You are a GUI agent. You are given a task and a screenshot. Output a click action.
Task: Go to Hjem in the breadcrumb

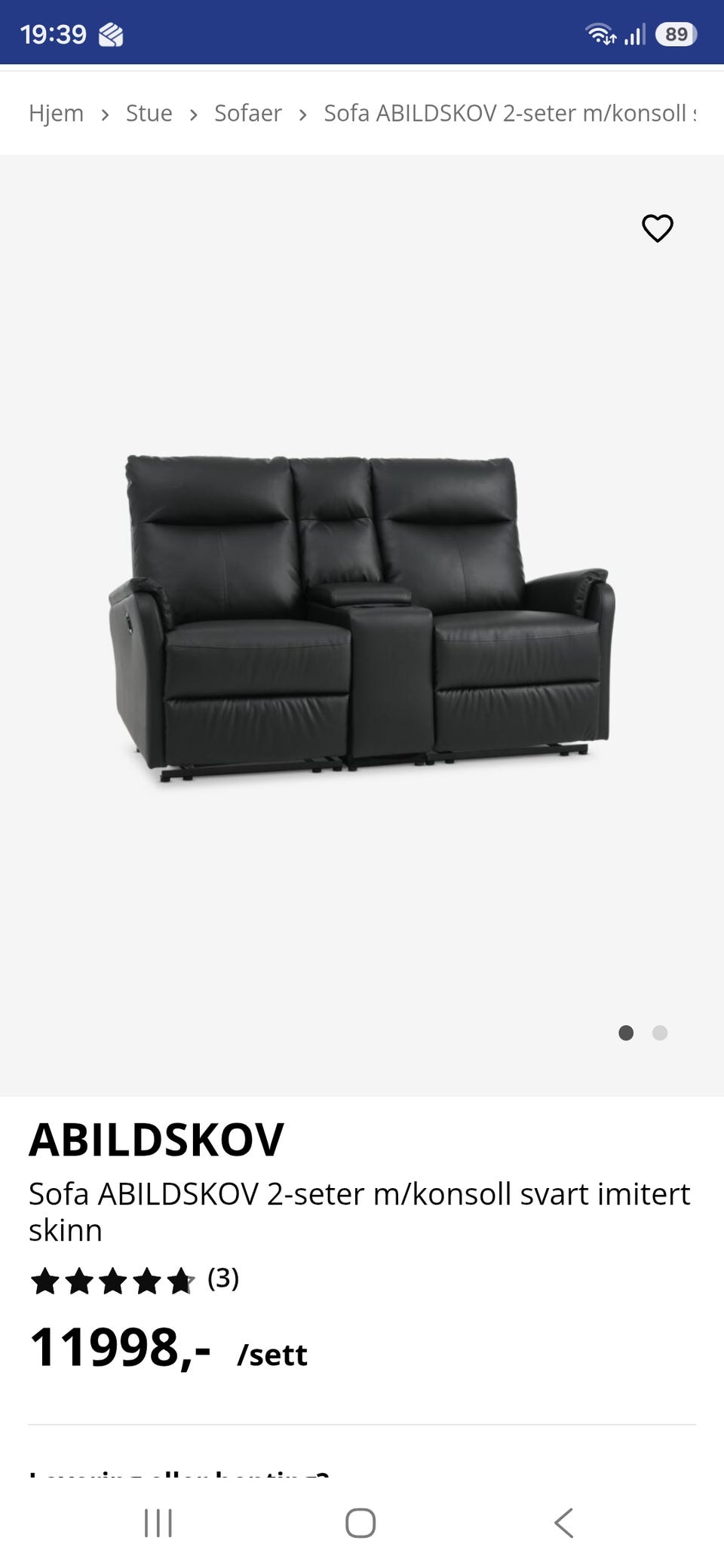pyautogui.click(x=56, y=113)
